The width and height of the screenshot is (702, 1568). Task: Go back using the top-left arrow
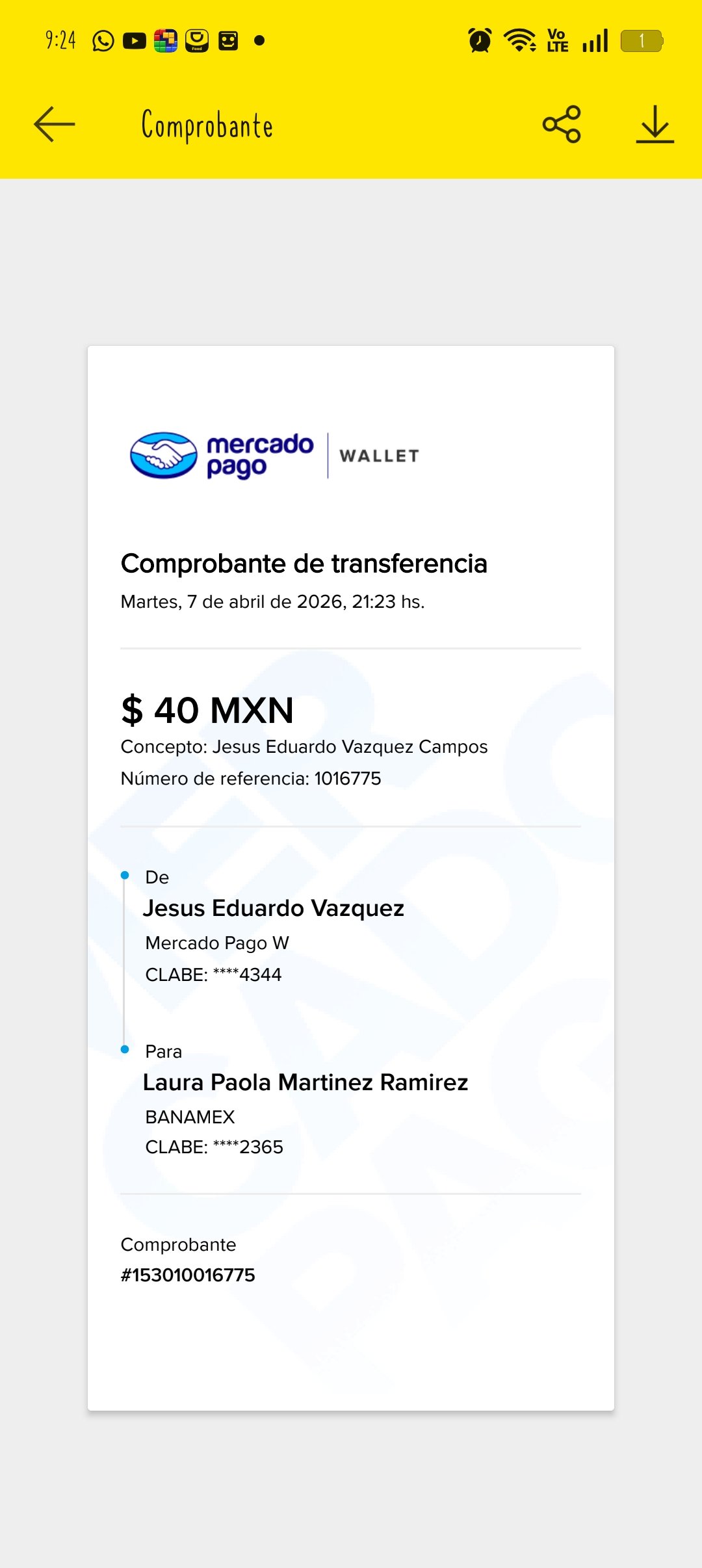(55, 124)
